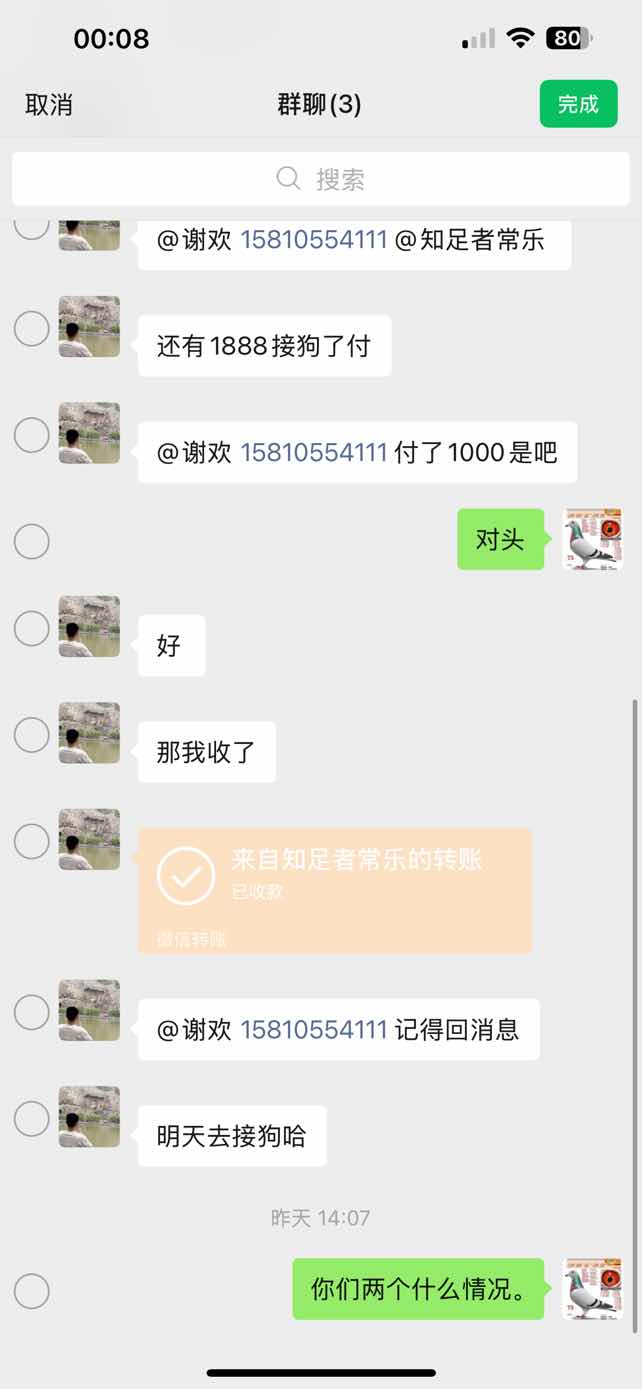Select the message 还有1888接狗了付

point(32,328)
